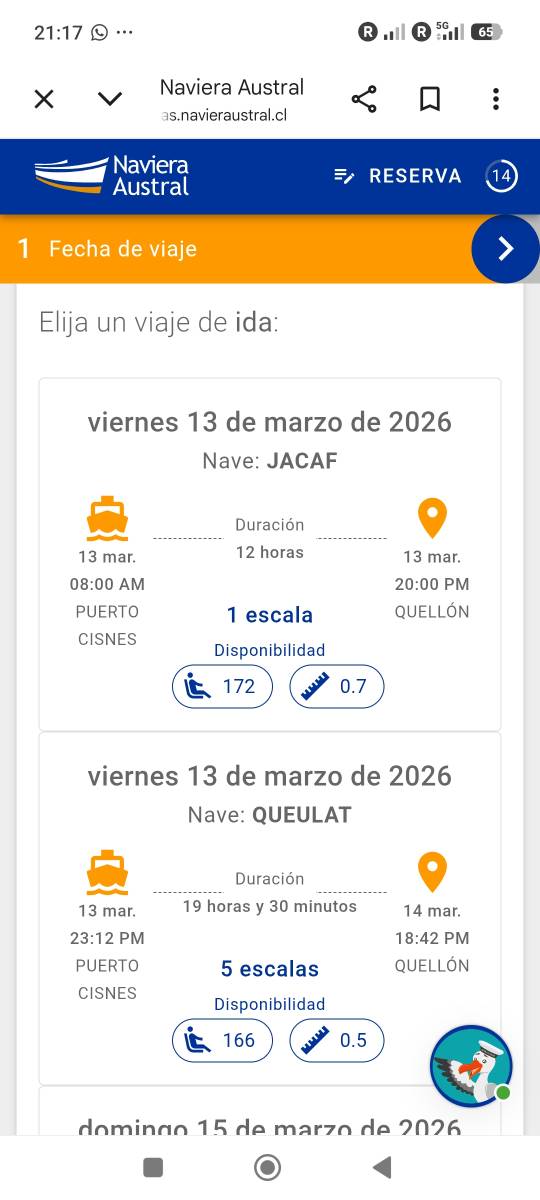The image size is (540, 1200).
Task: Expand the browser tab dropdown chevron
Action: point(110,99)
